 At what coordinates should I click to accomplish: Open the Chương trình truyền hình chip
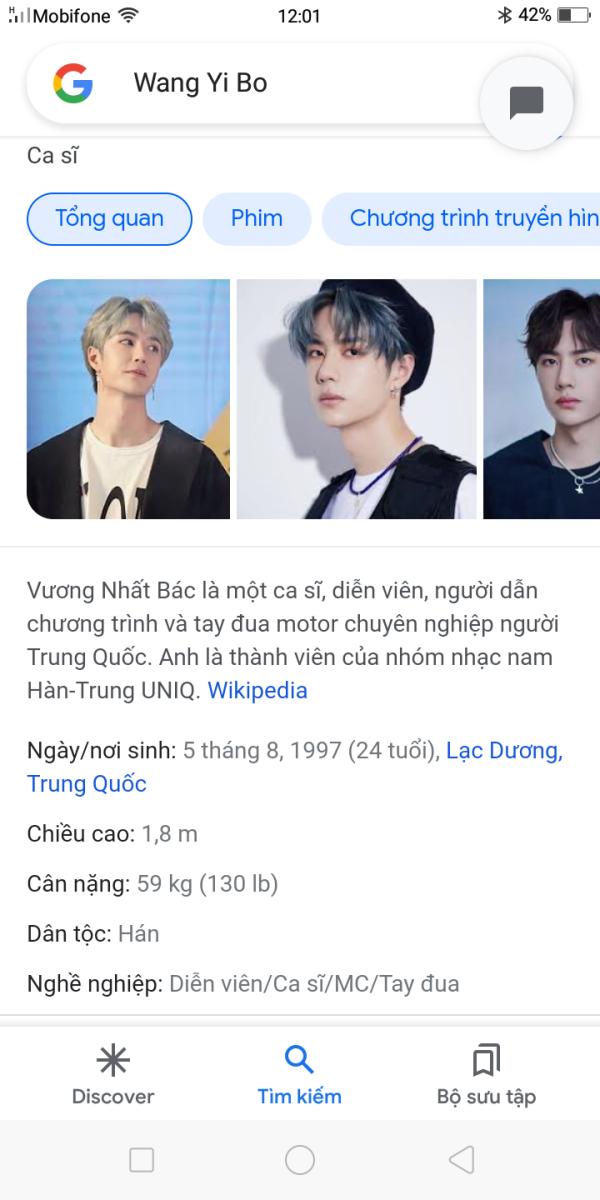[x=461, y=218]
